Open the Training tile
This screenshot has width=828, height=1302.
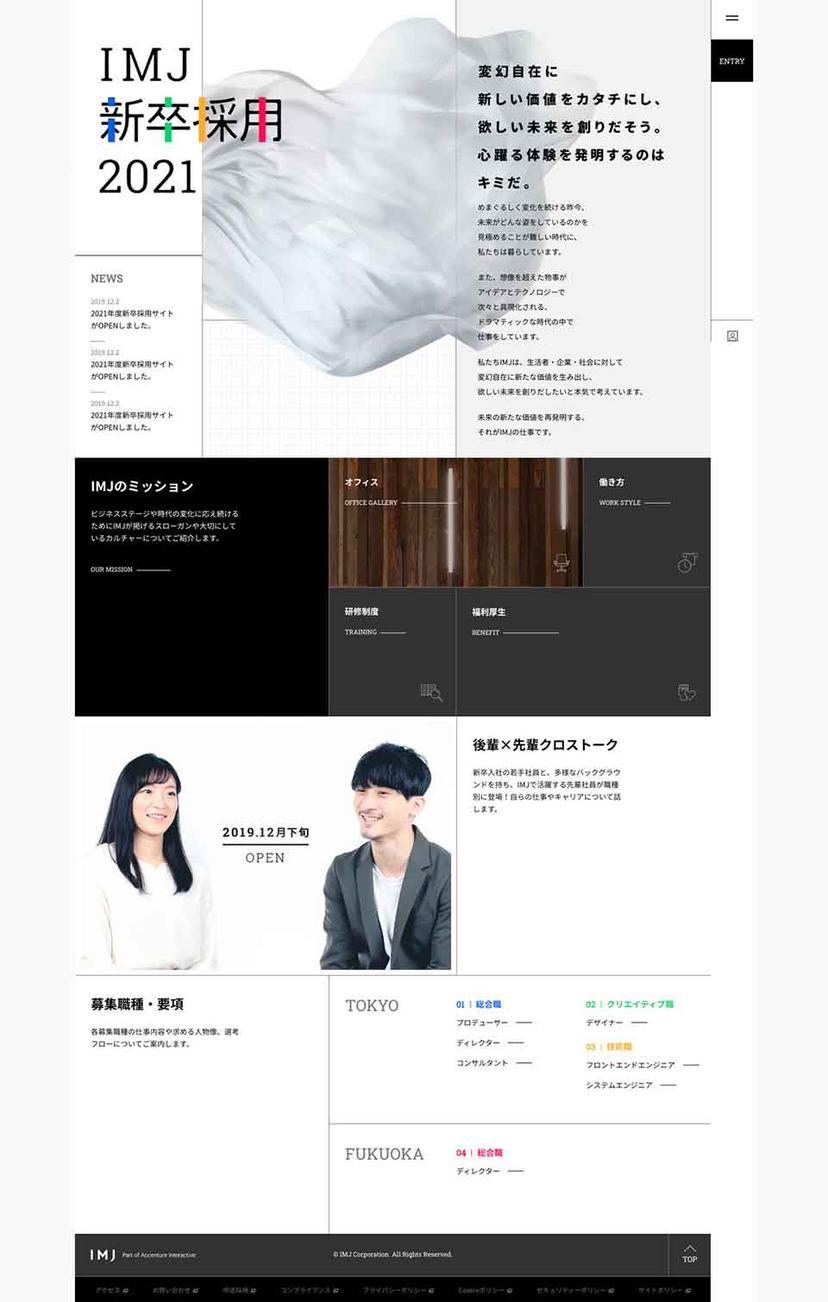coord(391,651)
